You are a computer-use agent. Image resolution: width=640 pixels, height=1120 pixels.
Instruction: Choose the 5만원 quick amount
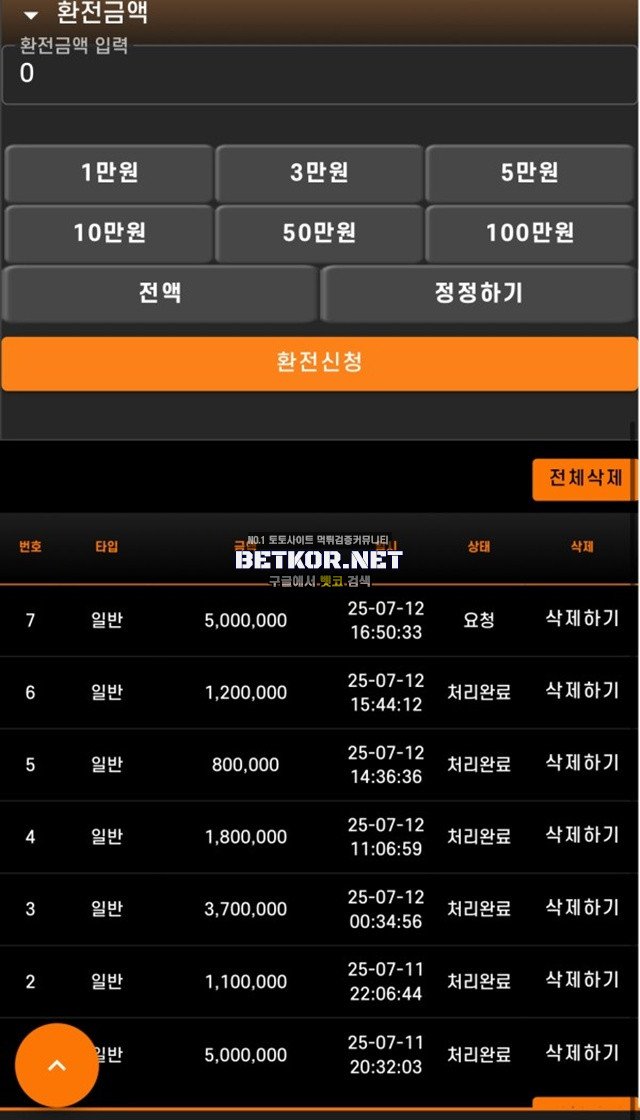(530, 173)
